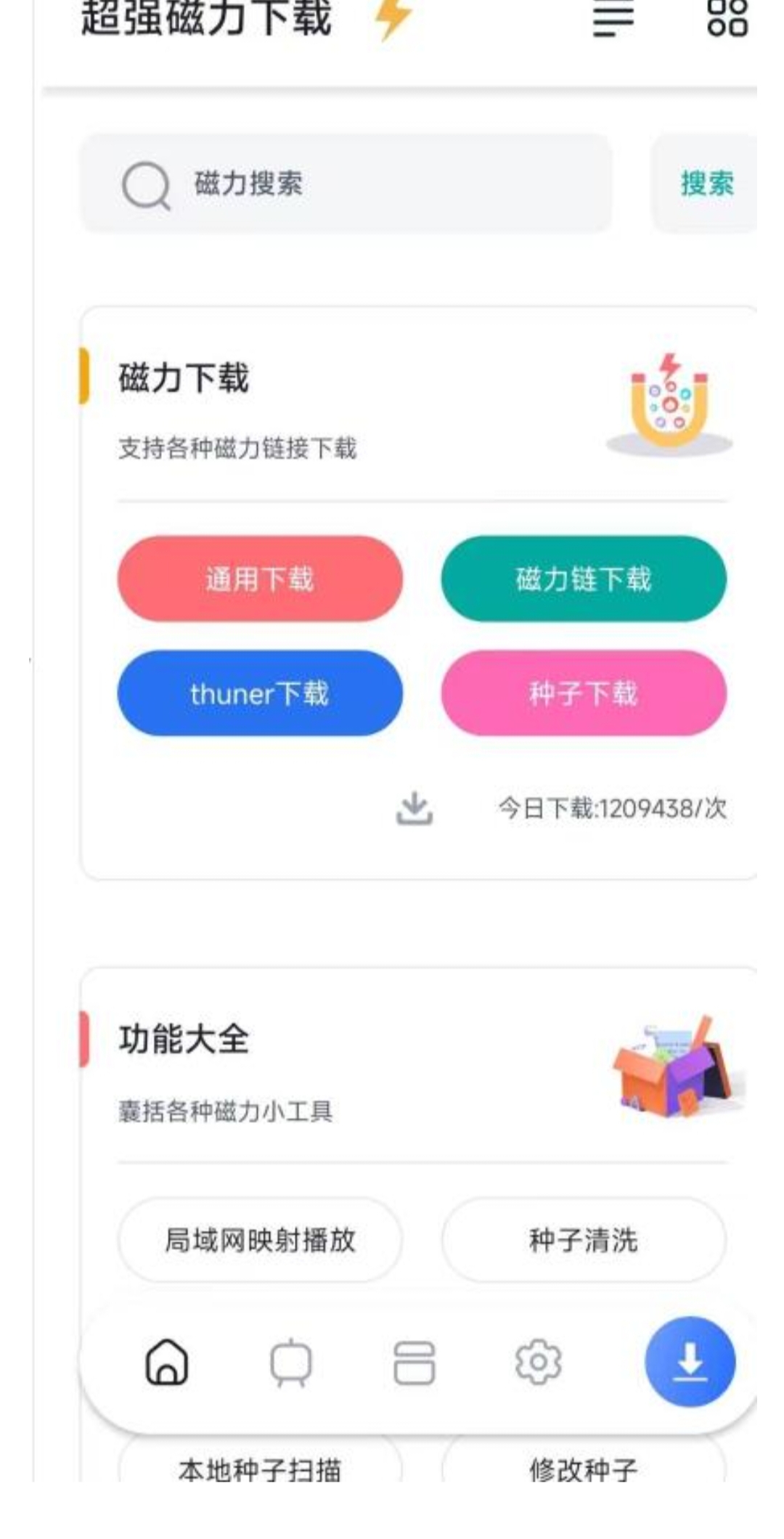
Task: Open the settings gear tab
Action: 538,1362
